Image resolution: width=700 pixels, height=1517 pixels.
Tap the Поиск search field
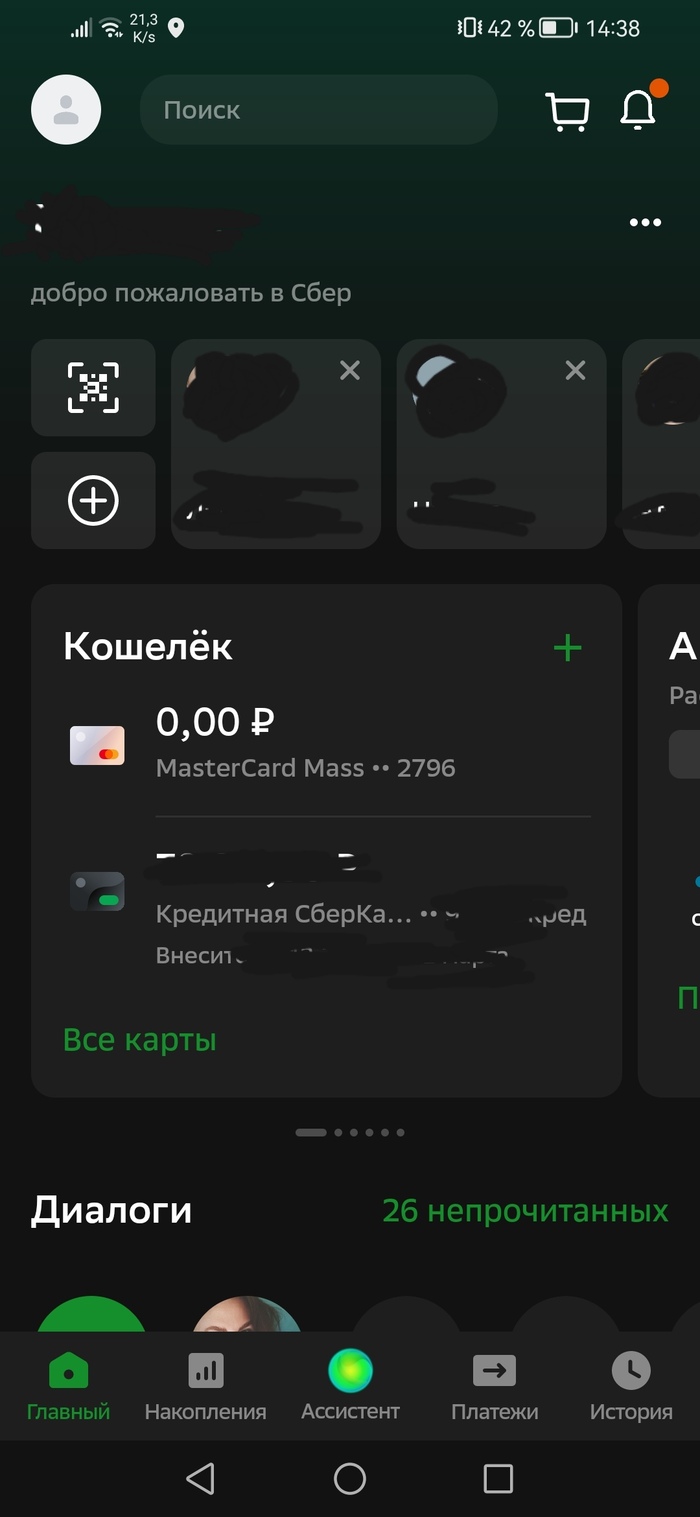[318, 110]
